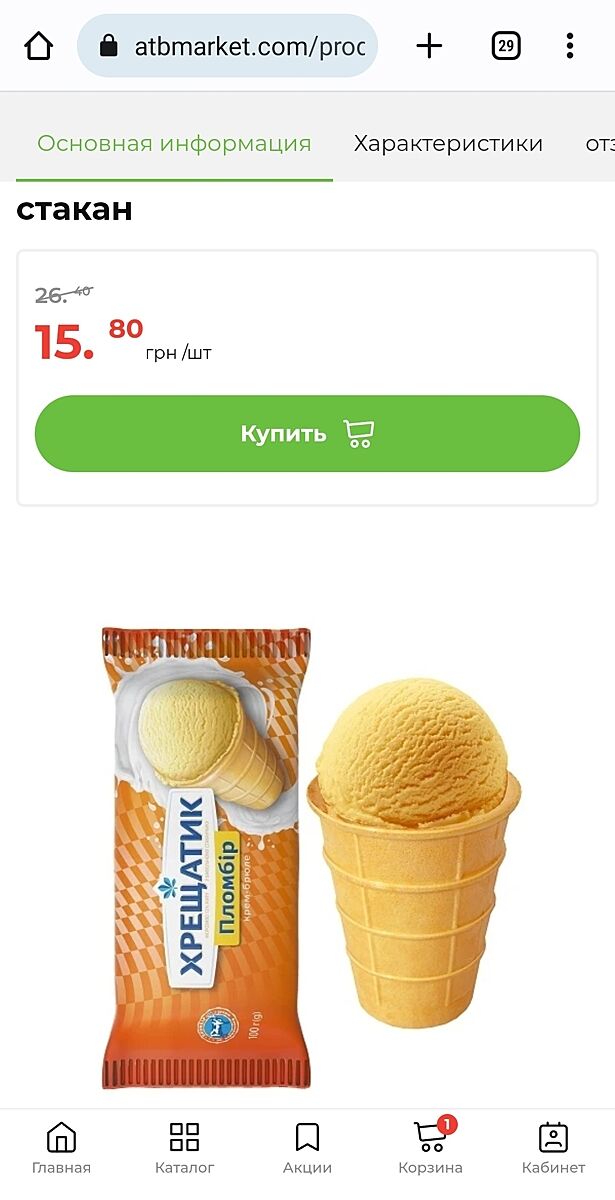Image resolution: width=615 pixels, height=1200 pixels.
Task: Open the Кабинет account page
Action: tap(553, 1148)
